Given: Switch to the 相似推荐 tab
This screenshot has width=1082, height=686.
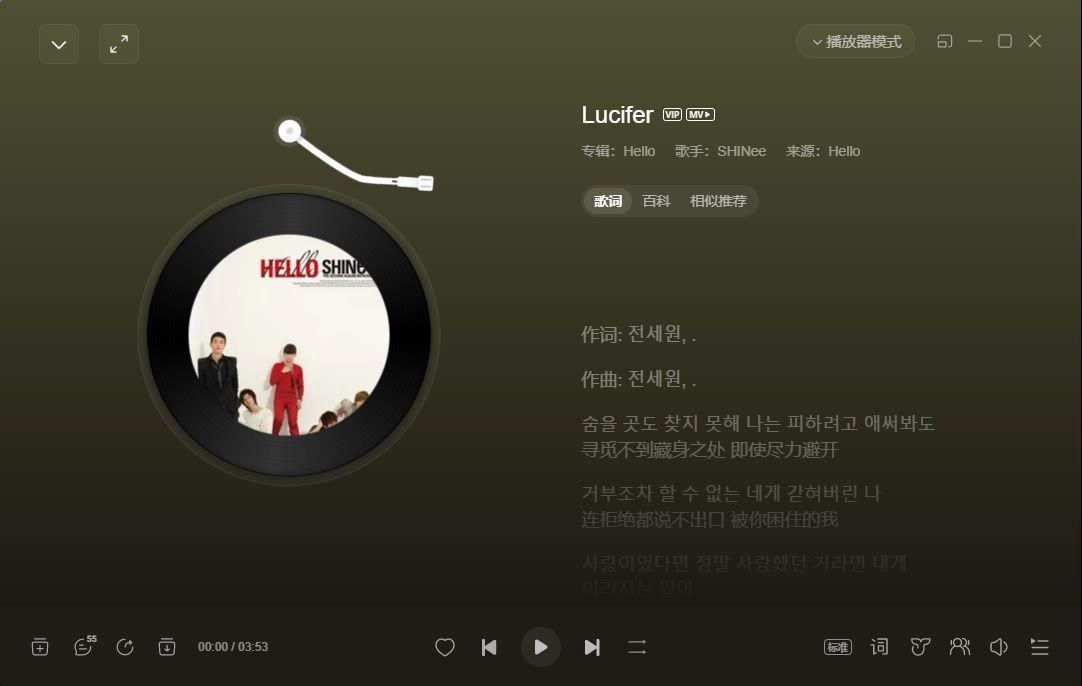Looking at the screenshot, I should (718, 201).
